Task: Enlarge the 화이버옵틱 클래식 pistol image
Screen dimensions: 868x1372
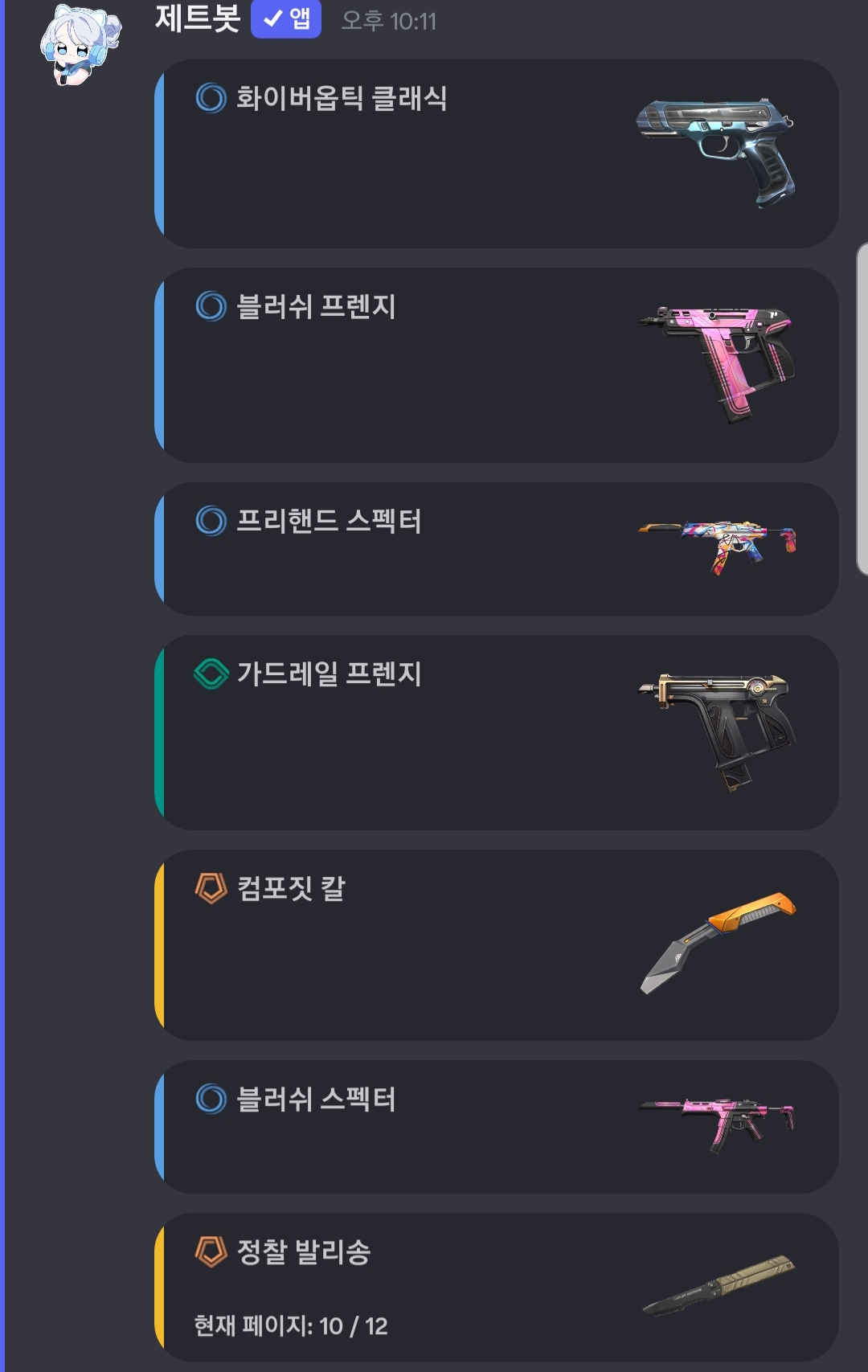Action: (716, 151)
